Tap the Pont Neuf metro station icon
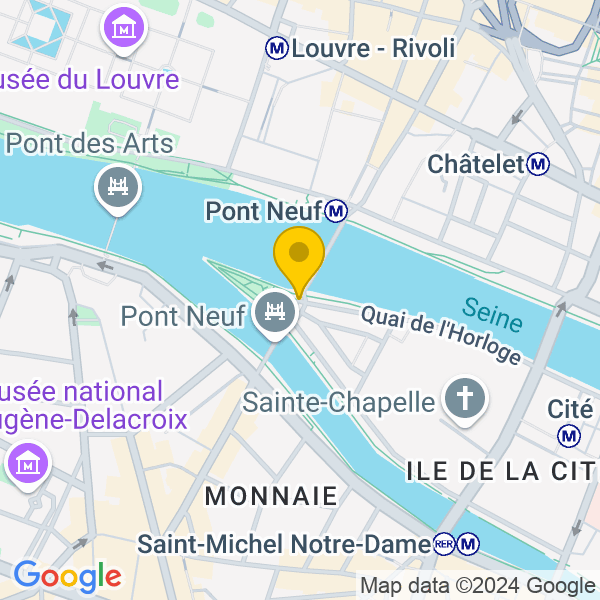Viewport: 600px width, 600px height. (336, 211)
